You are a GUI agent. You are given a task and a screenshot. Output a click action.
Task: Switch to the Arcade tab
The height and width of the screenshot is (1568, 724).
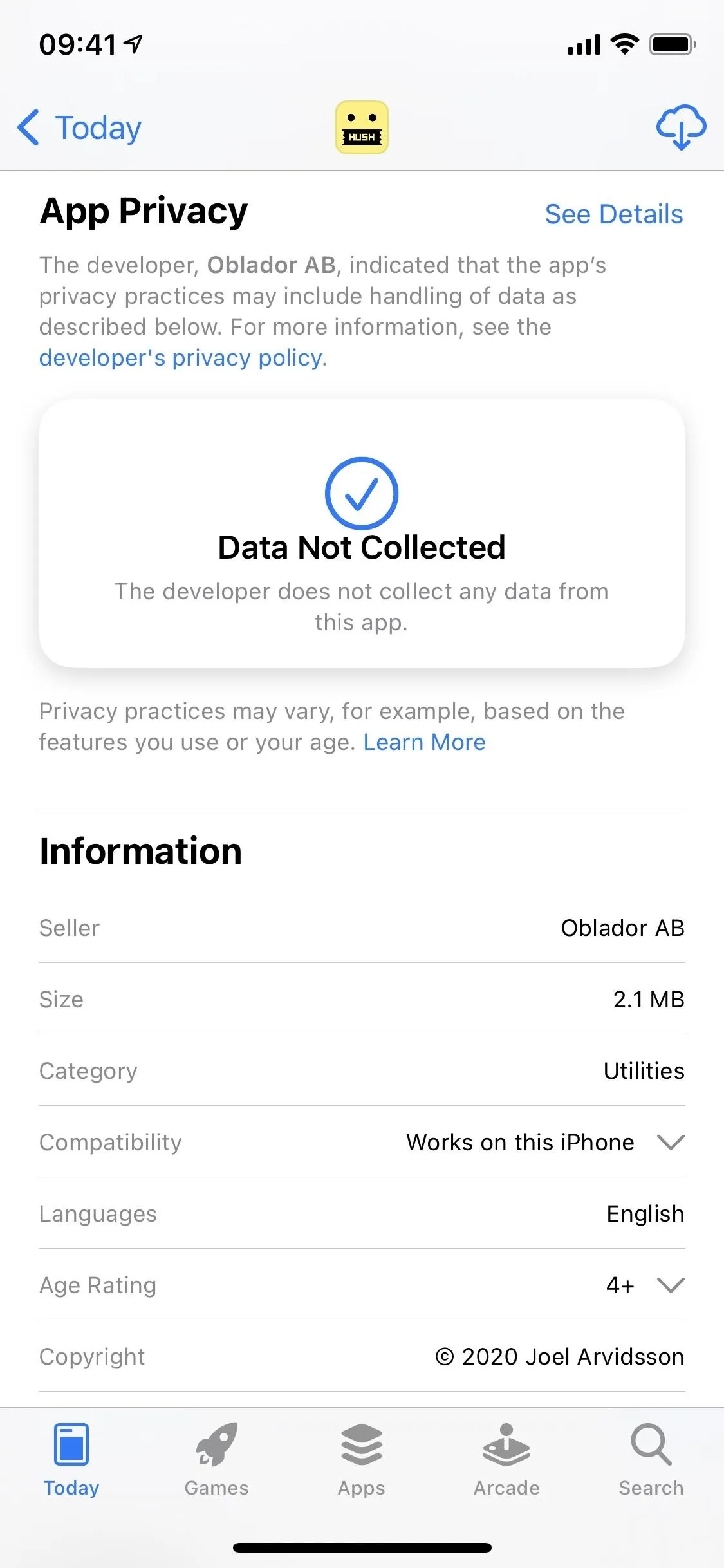[506, 1460]
